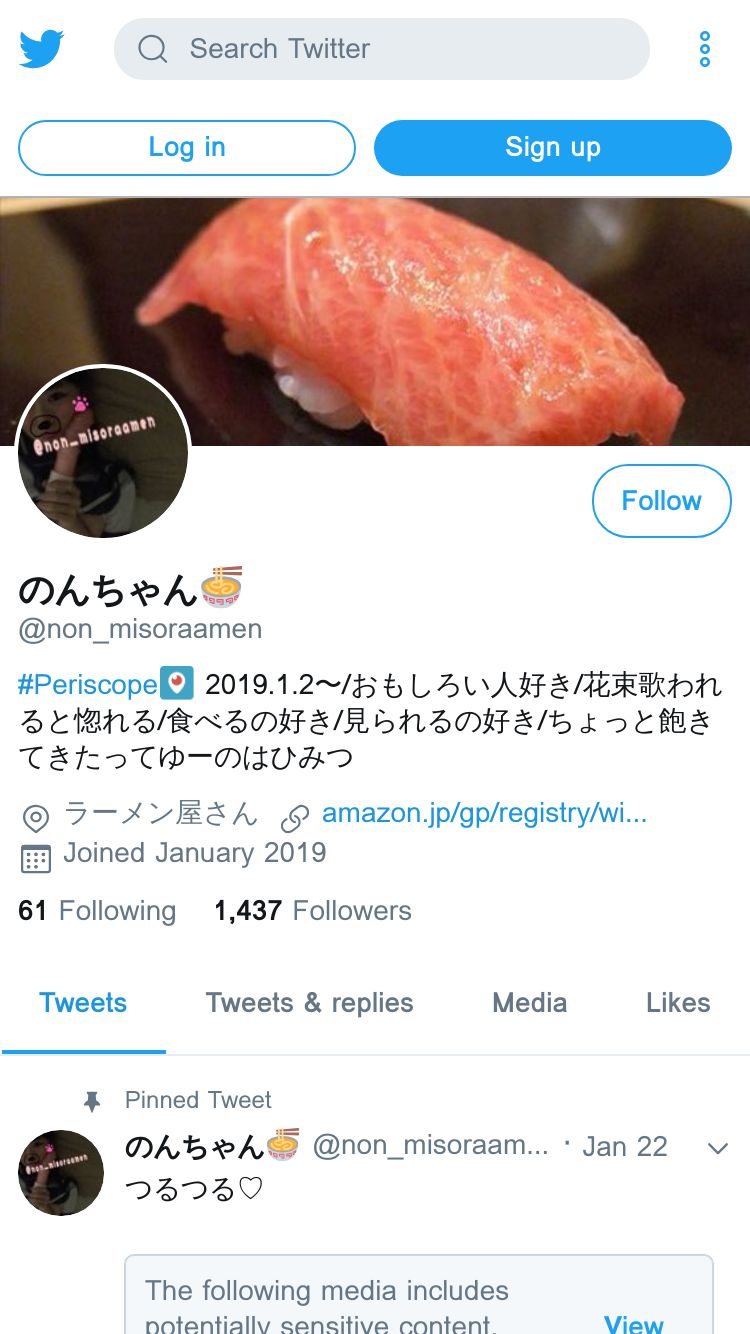
Task: Tap the Log in button
Action: point(187,147)
